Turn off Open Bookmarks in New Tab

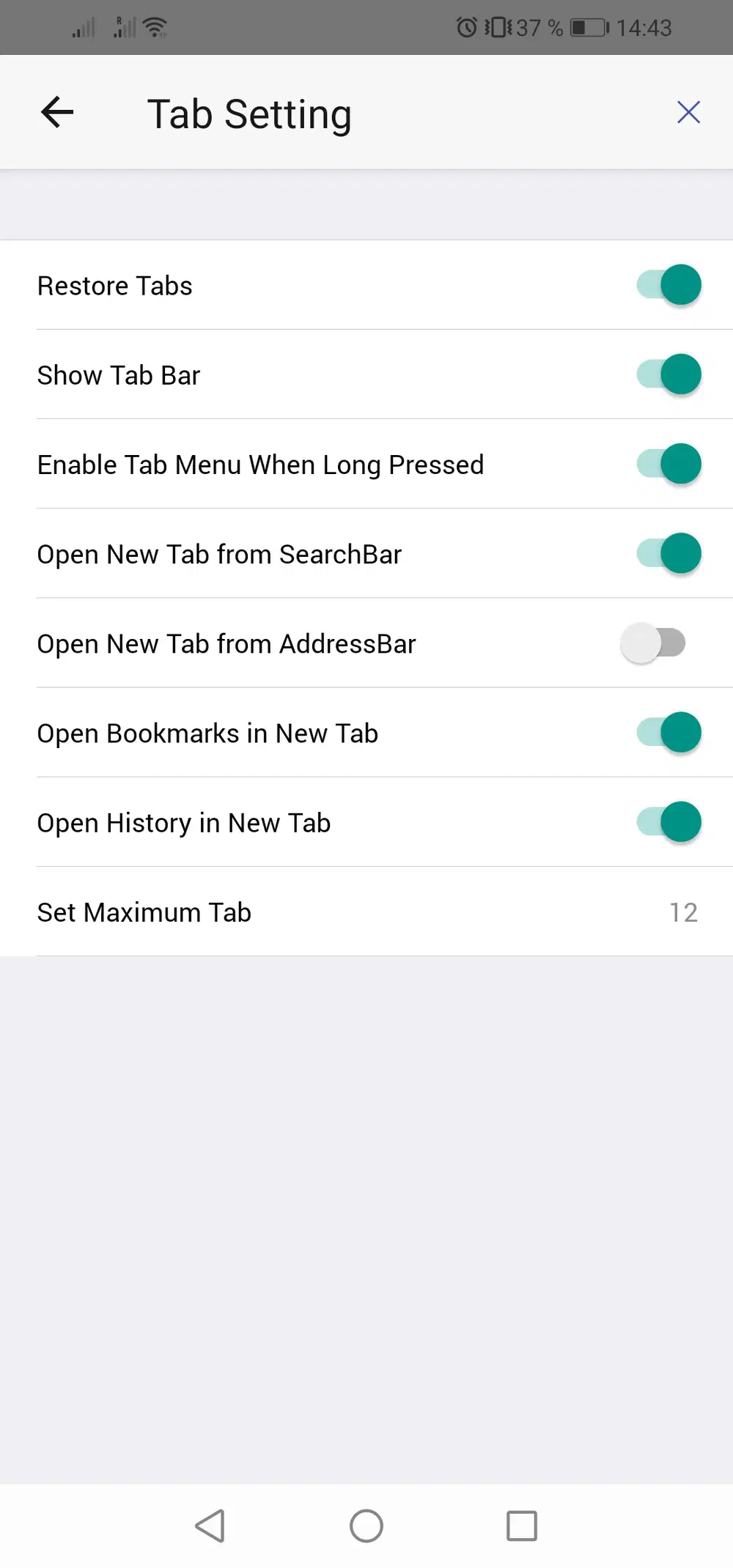click(668, 733)
